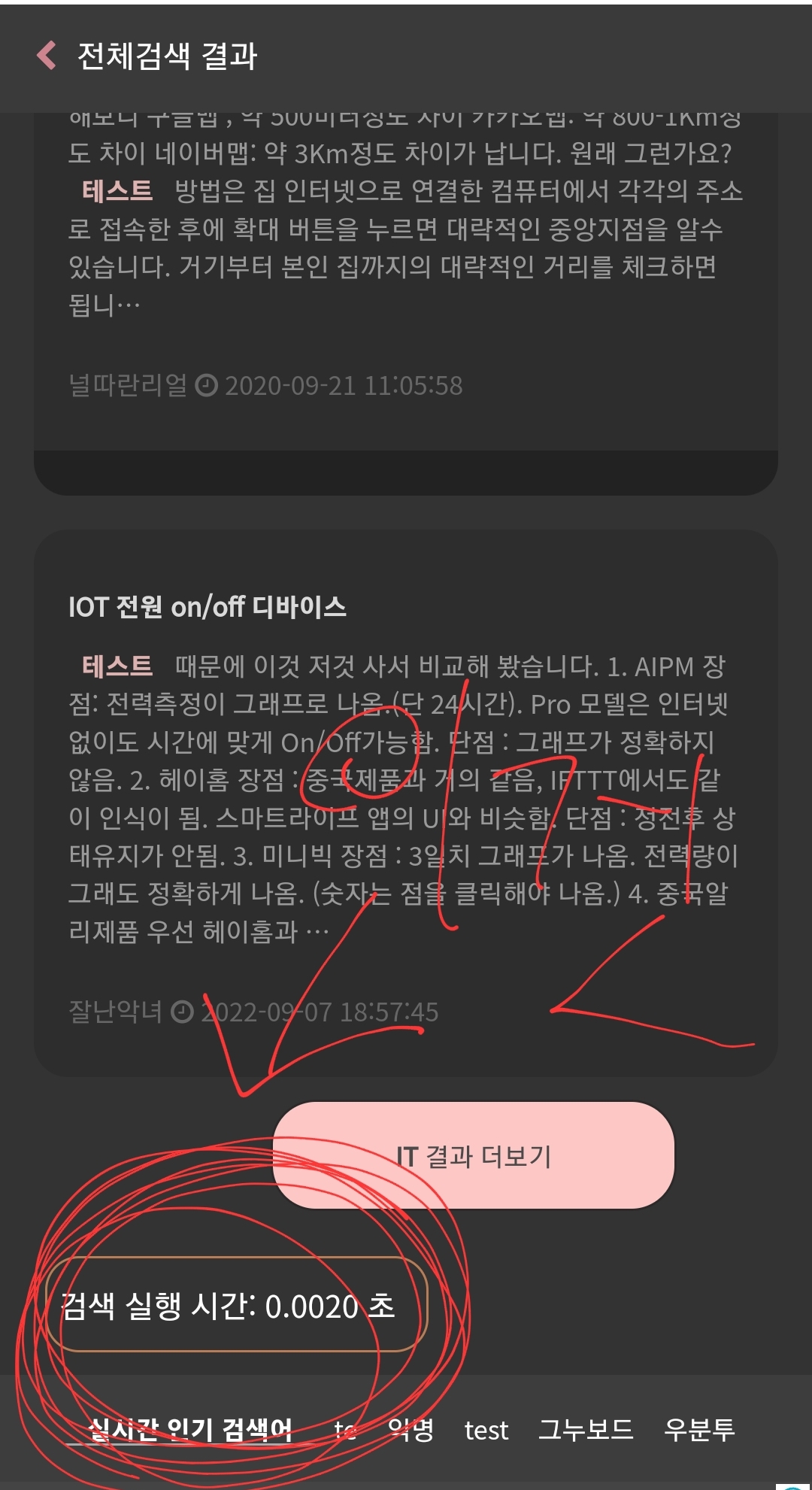This screenshot has width=812, height=1490.
Task: Go back from 전체검색 결과
Action: coord(47,56)
